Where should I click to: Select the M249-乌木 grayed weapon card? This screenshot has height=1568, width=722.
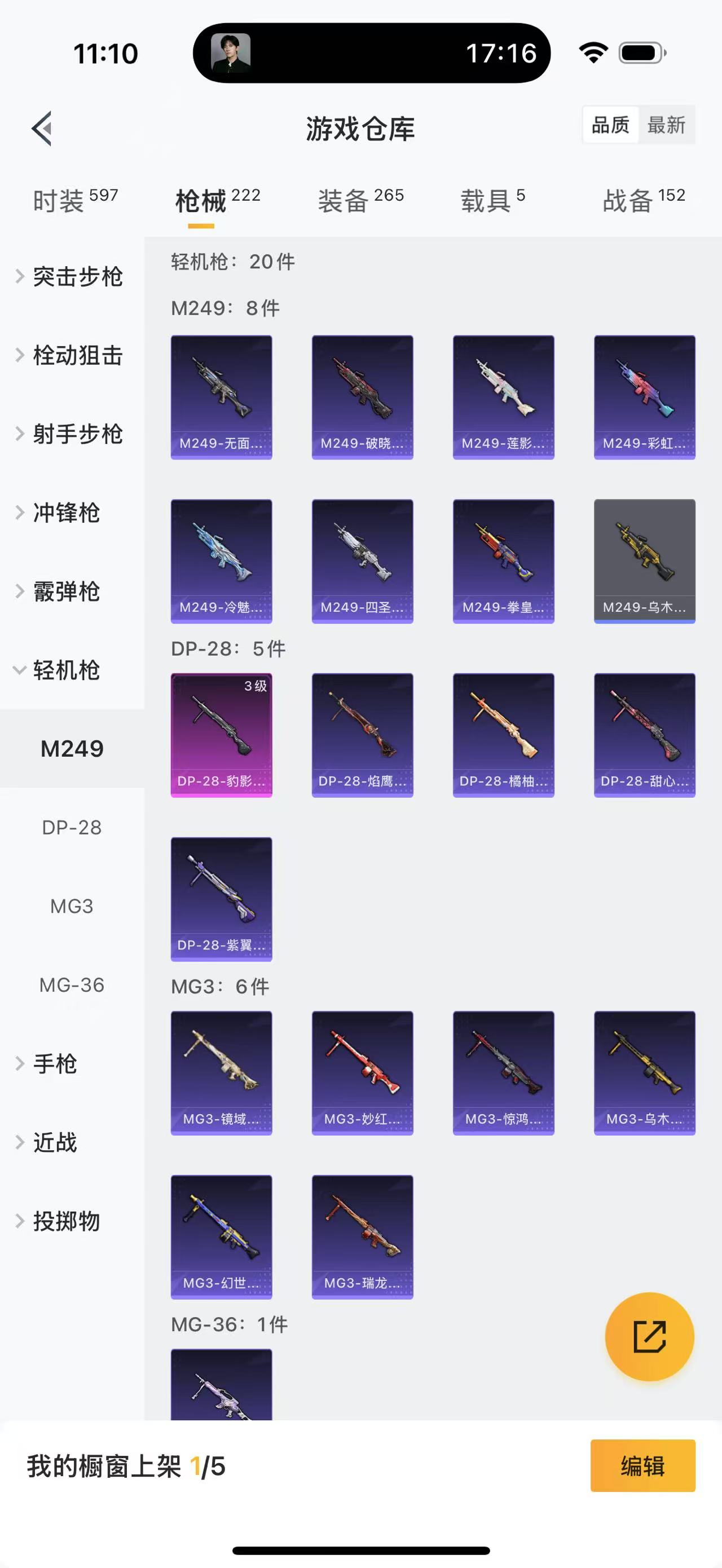[x=644, y=560]
